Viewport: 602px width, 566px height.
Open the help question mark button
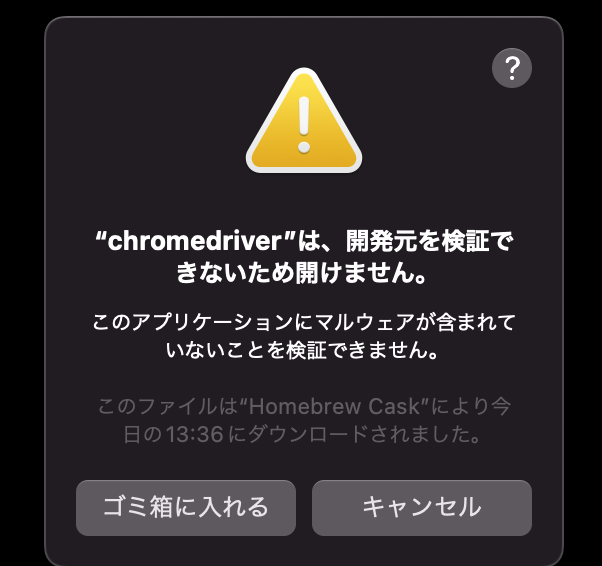pyautogui.click(x=512, y=68)
